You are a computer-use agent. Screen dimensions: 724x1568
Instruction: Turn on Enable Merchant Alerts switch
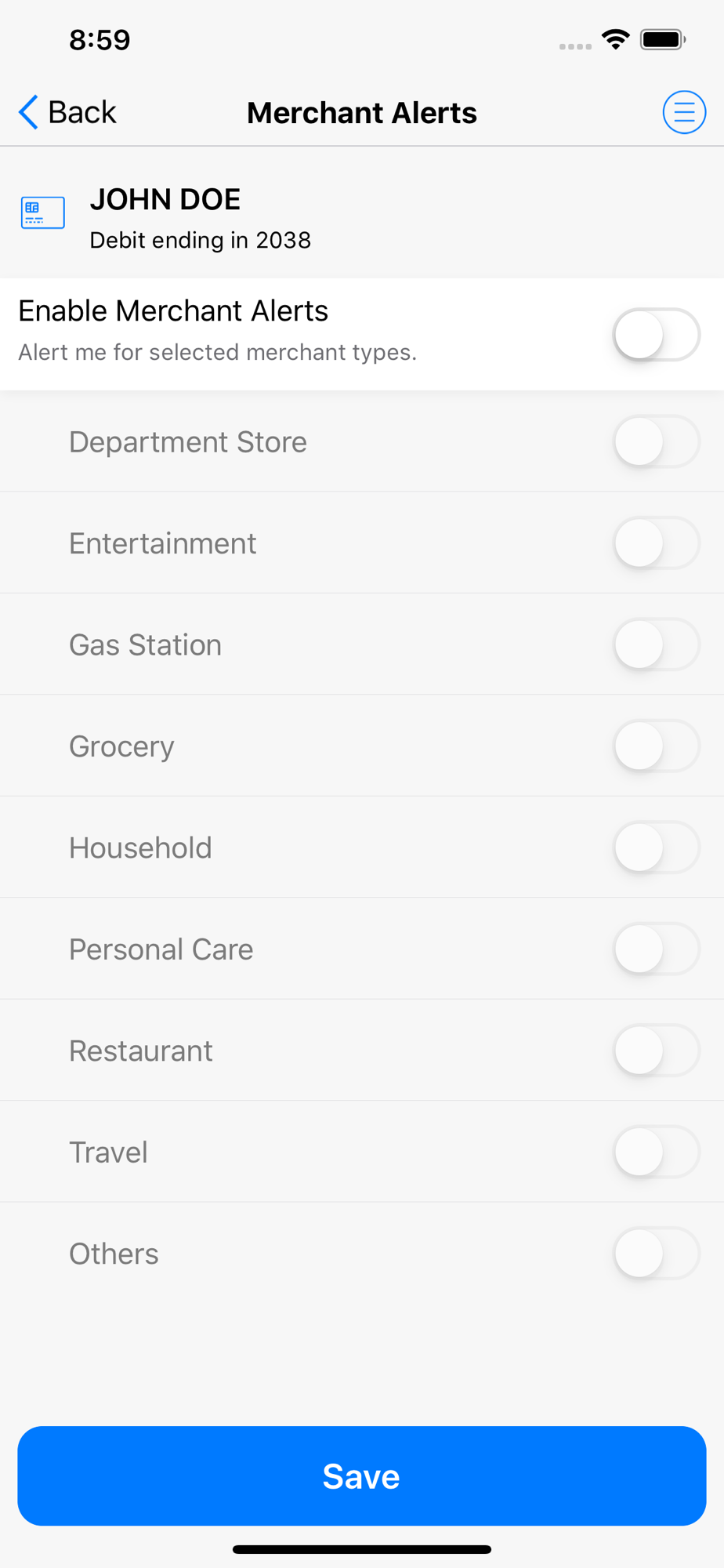pyautogui.click(x=657, y=335)
